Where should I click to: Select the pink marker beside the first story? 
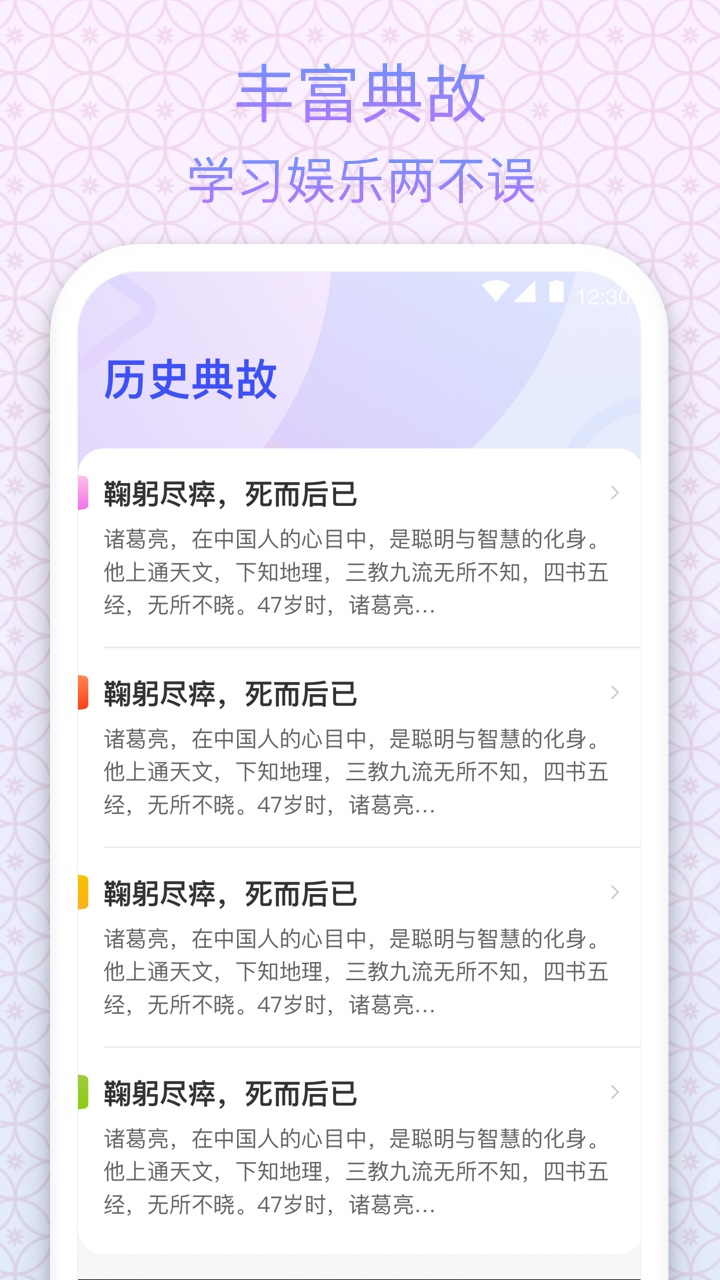tap(84, 491)
